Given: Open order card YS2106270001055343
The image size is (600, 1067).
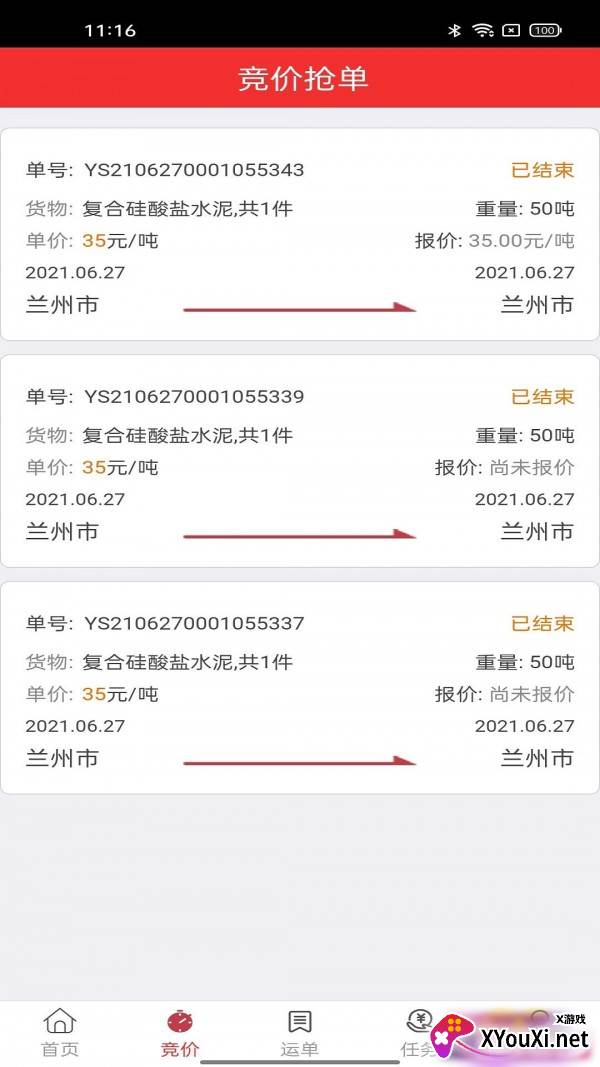Looking at the screenshot, I should click(x=300, y=234).
